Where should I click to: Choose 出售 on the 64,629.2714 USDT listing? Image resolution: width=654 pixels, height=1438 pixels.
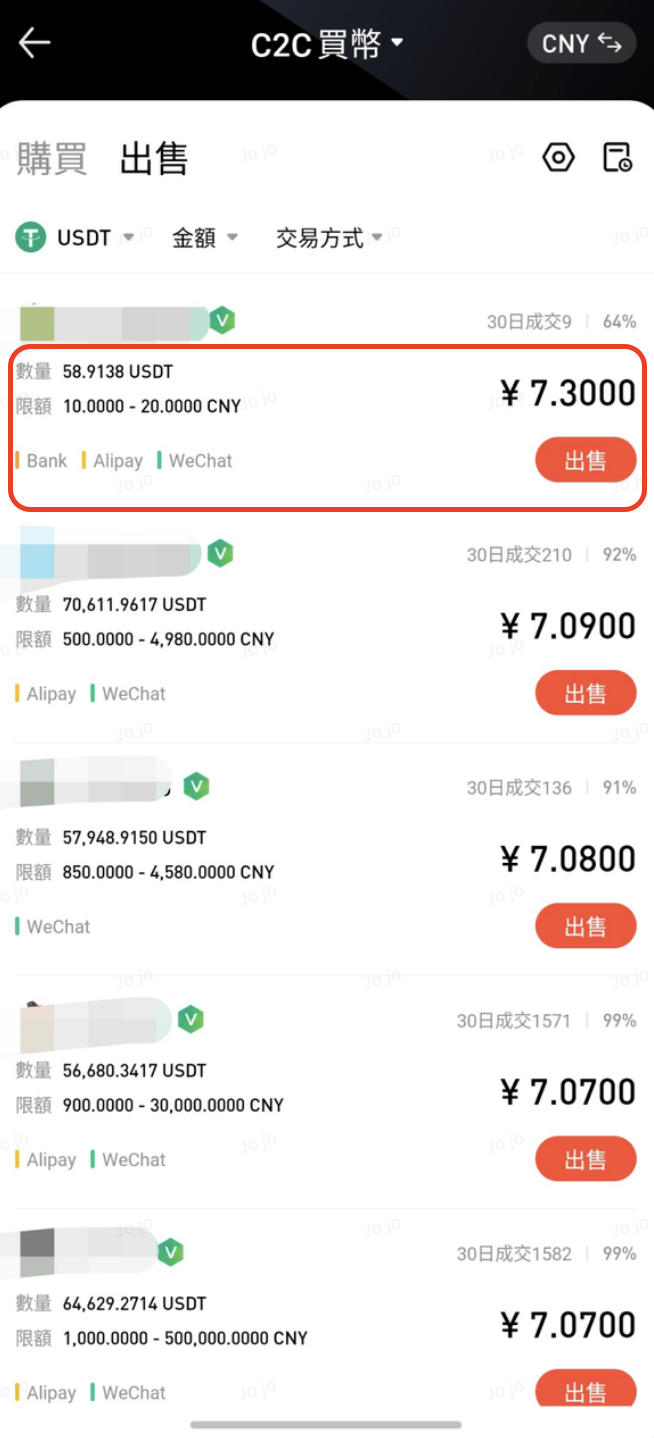point(585,1388)
